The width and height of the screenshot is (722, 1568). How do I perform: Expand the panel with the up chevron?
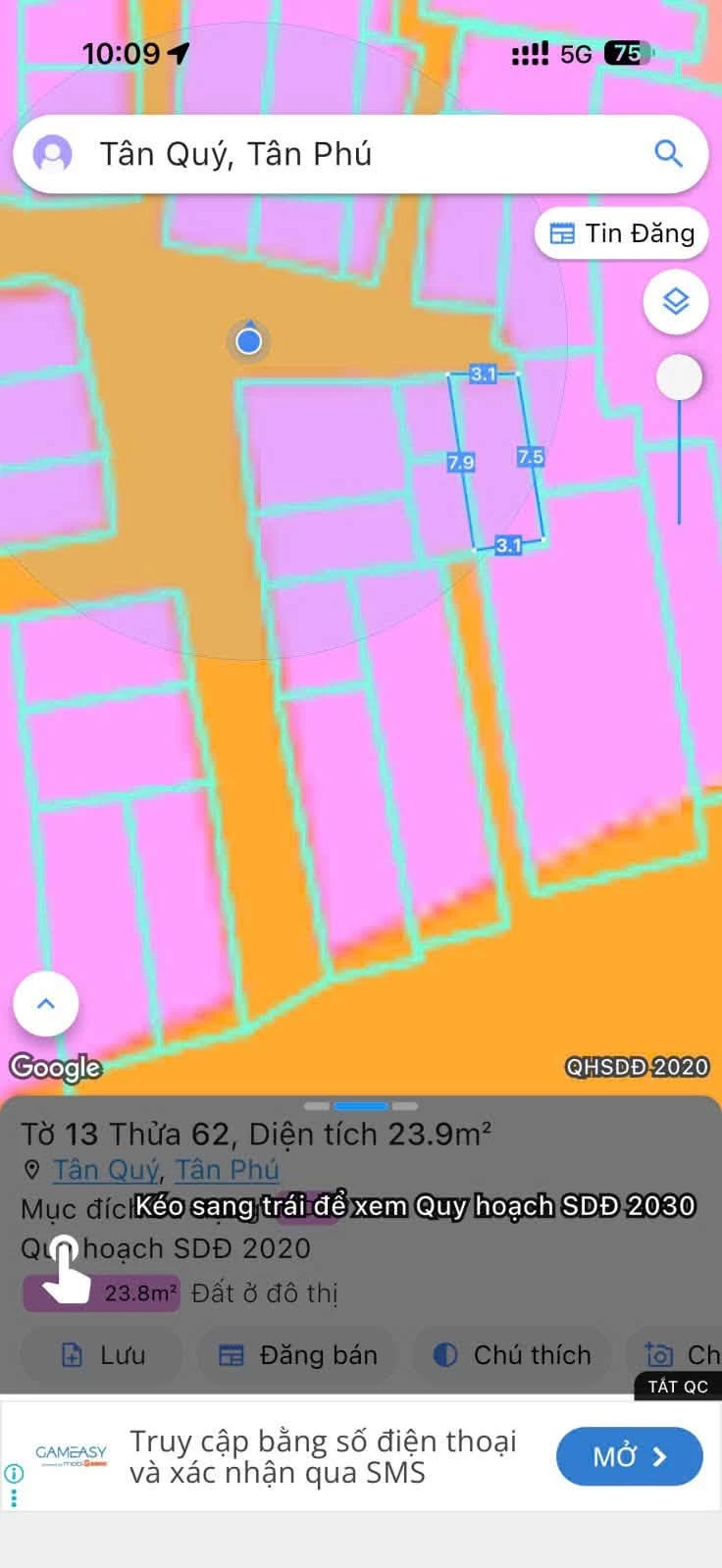pos(46,1004)
